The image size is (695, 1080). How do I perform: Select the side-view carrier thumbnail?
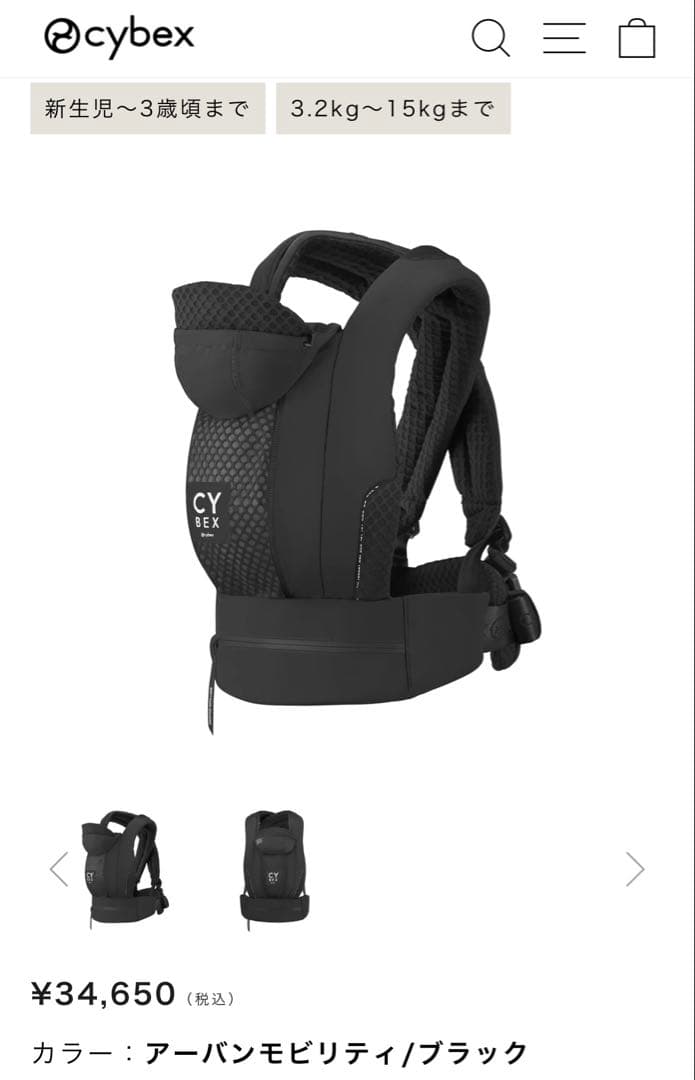click(x=124, y=868)
